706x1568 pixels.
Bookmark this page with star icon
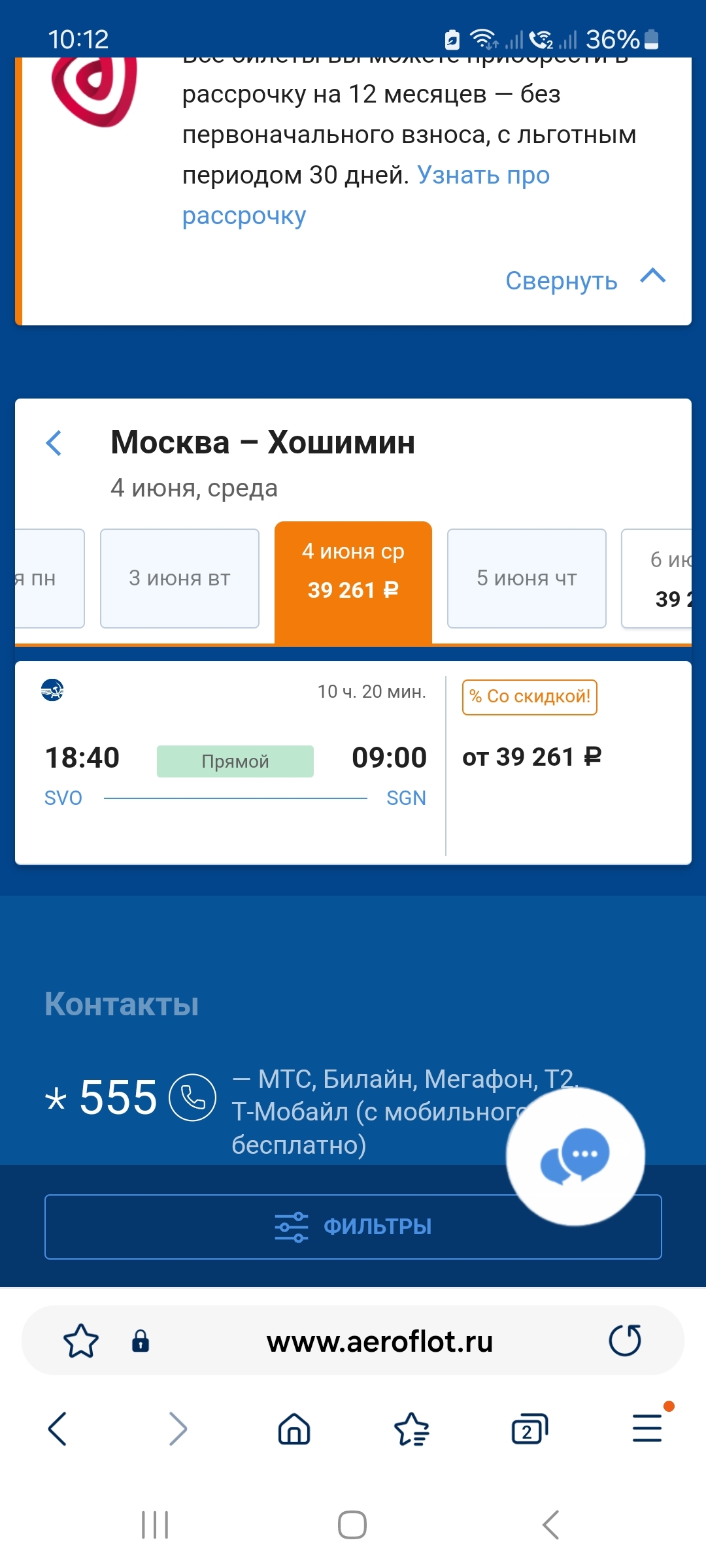[81, 1341]
